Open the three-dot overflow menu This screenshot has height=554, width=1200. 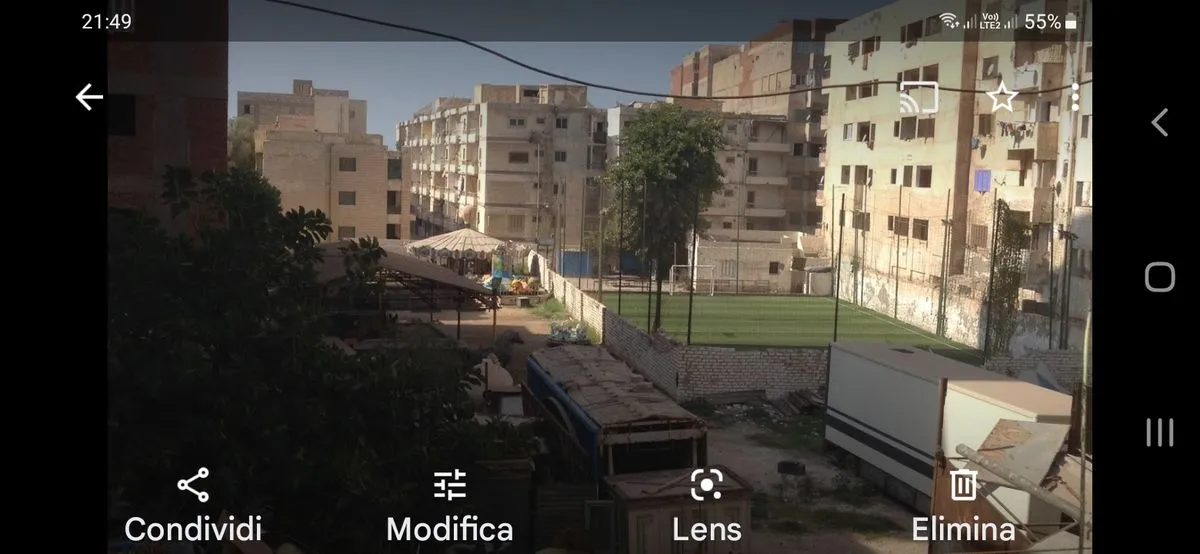click(1074, 97)
